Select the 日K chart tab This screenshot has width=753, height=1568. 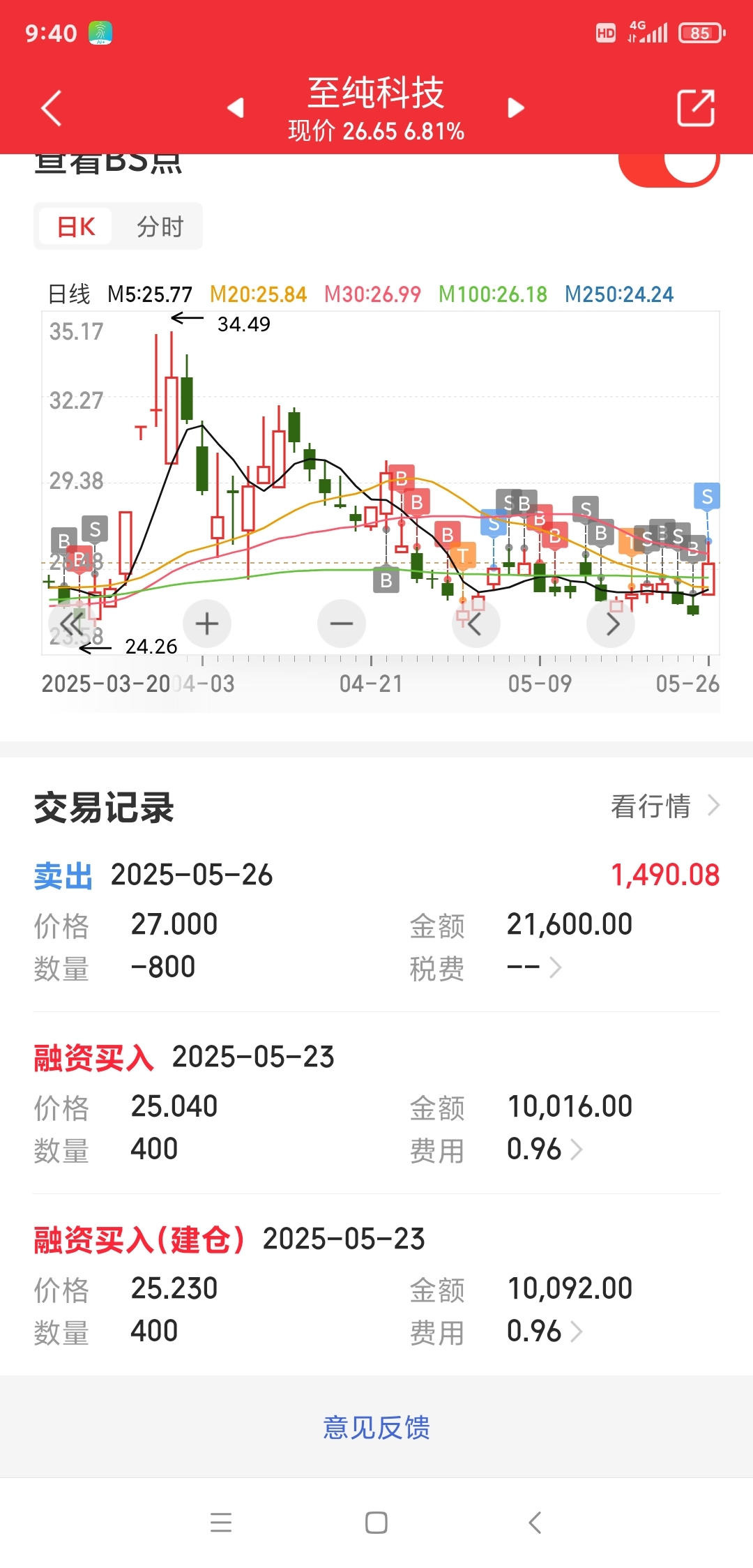pyautogui.click(x=75, y=227)
